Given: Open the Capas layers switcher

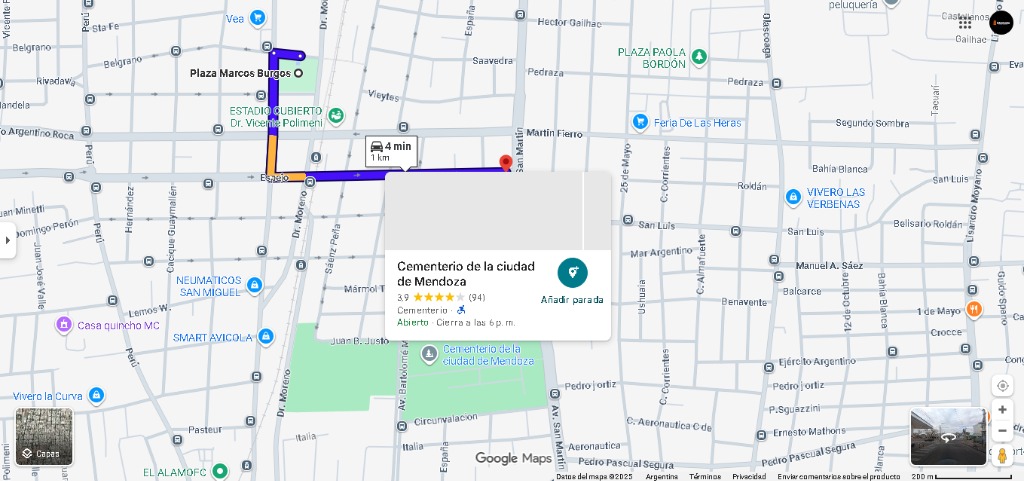Looking at the screenshot, I should [x=44, y=437].
